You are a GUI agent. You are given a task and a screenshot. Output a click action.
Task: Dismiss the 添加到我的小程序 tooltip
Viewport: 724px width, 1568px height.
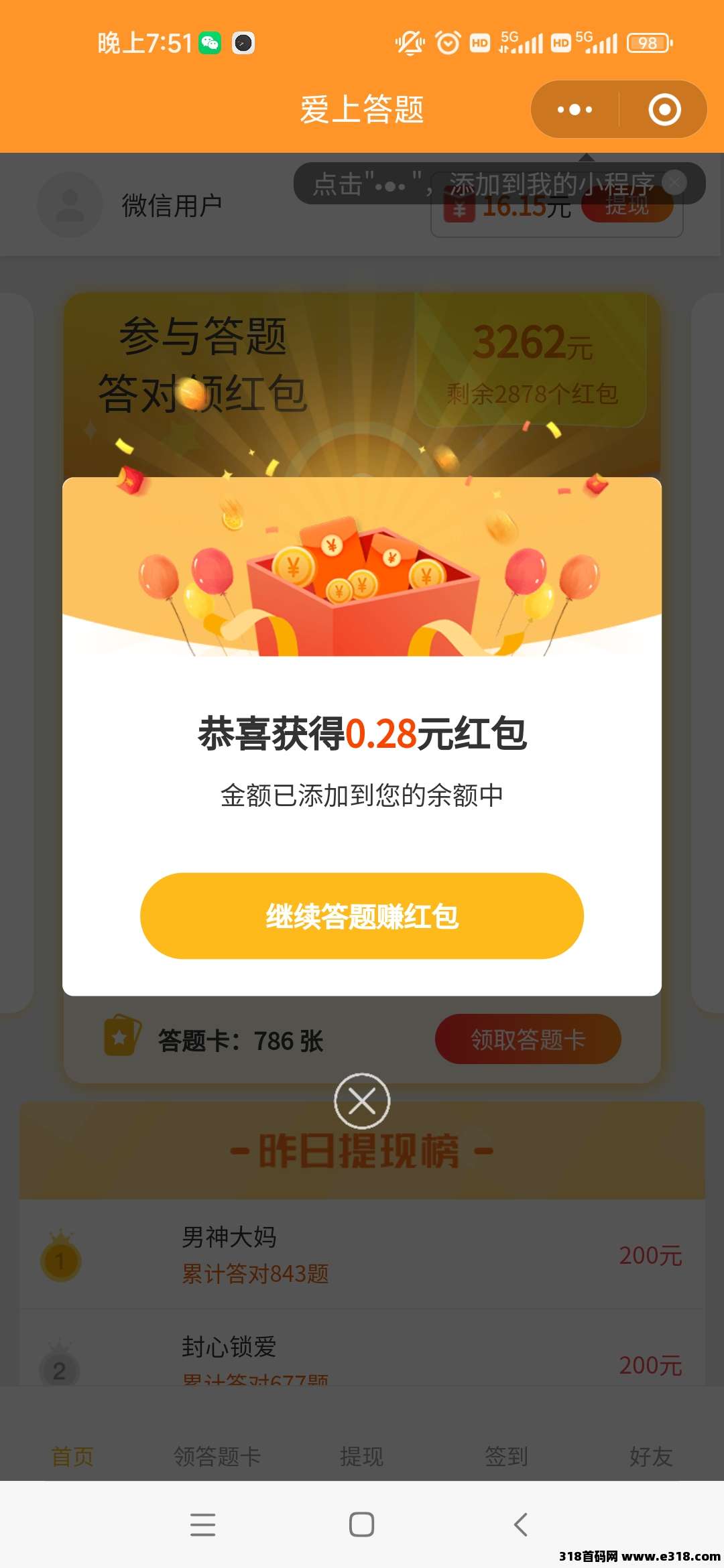tap(674, 182)
